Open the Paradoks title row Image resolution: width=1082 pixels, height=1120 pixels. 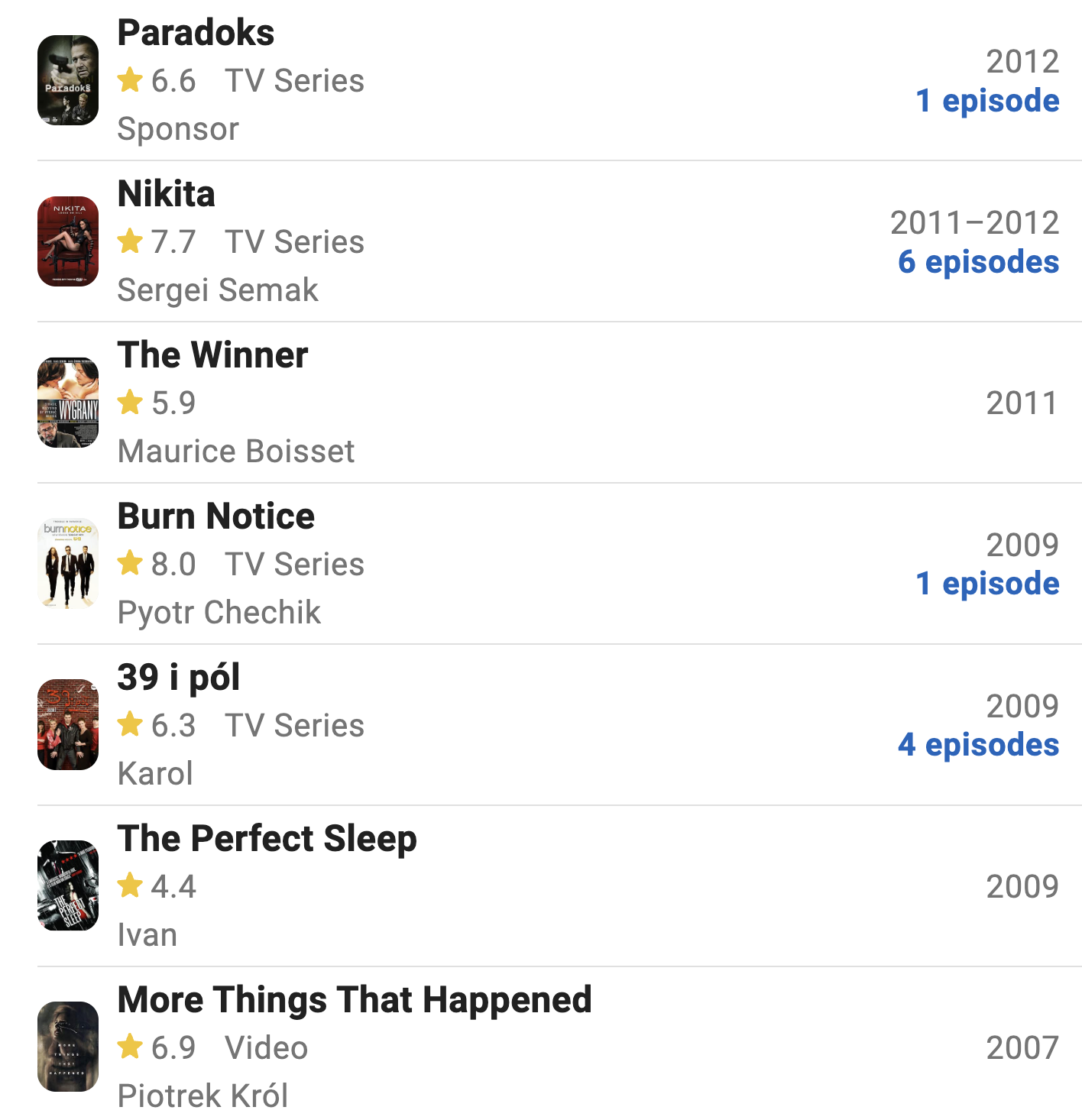196,34
